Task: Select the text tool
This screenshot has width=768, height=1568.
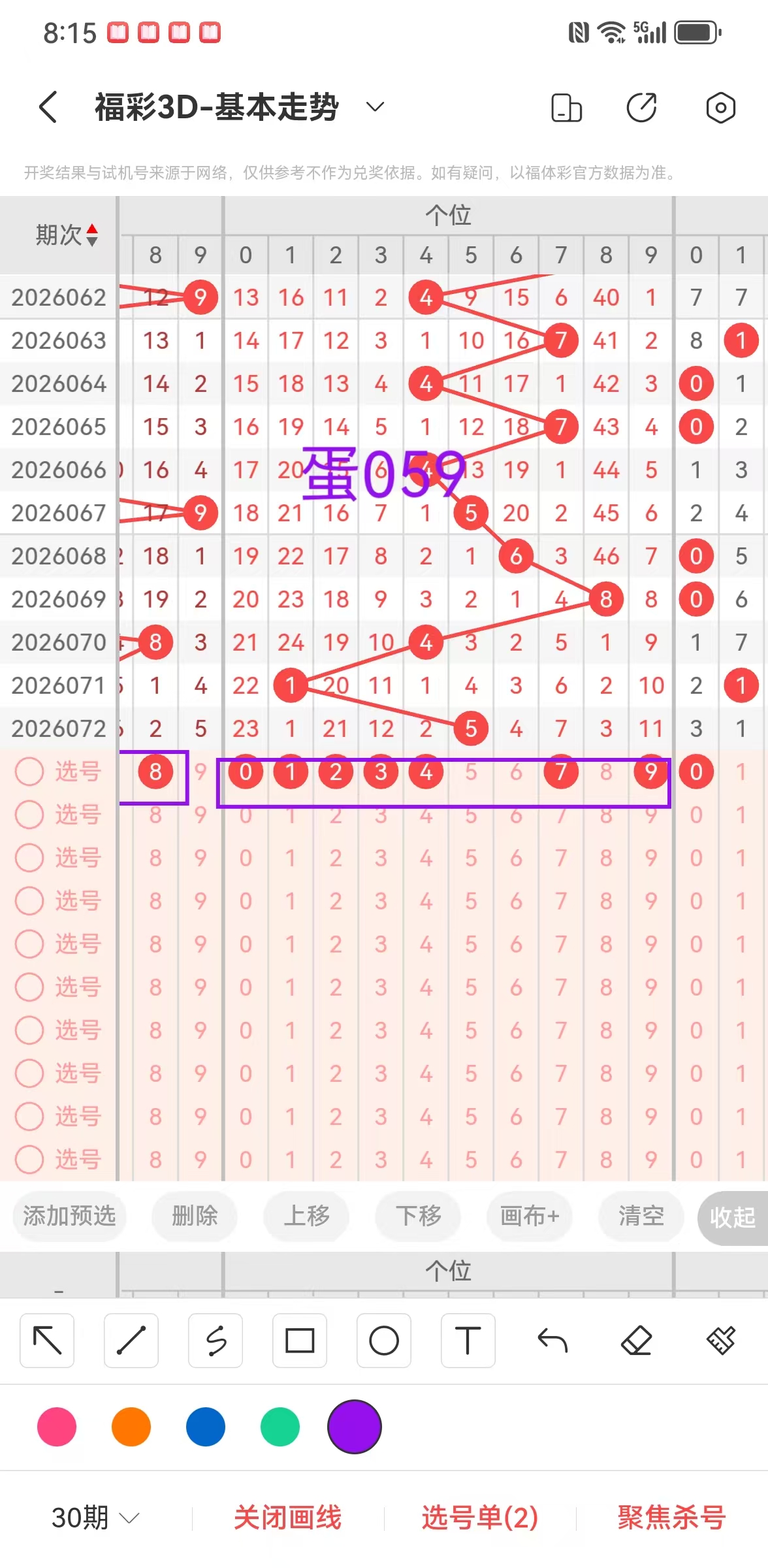Action: coord(468,1341)
